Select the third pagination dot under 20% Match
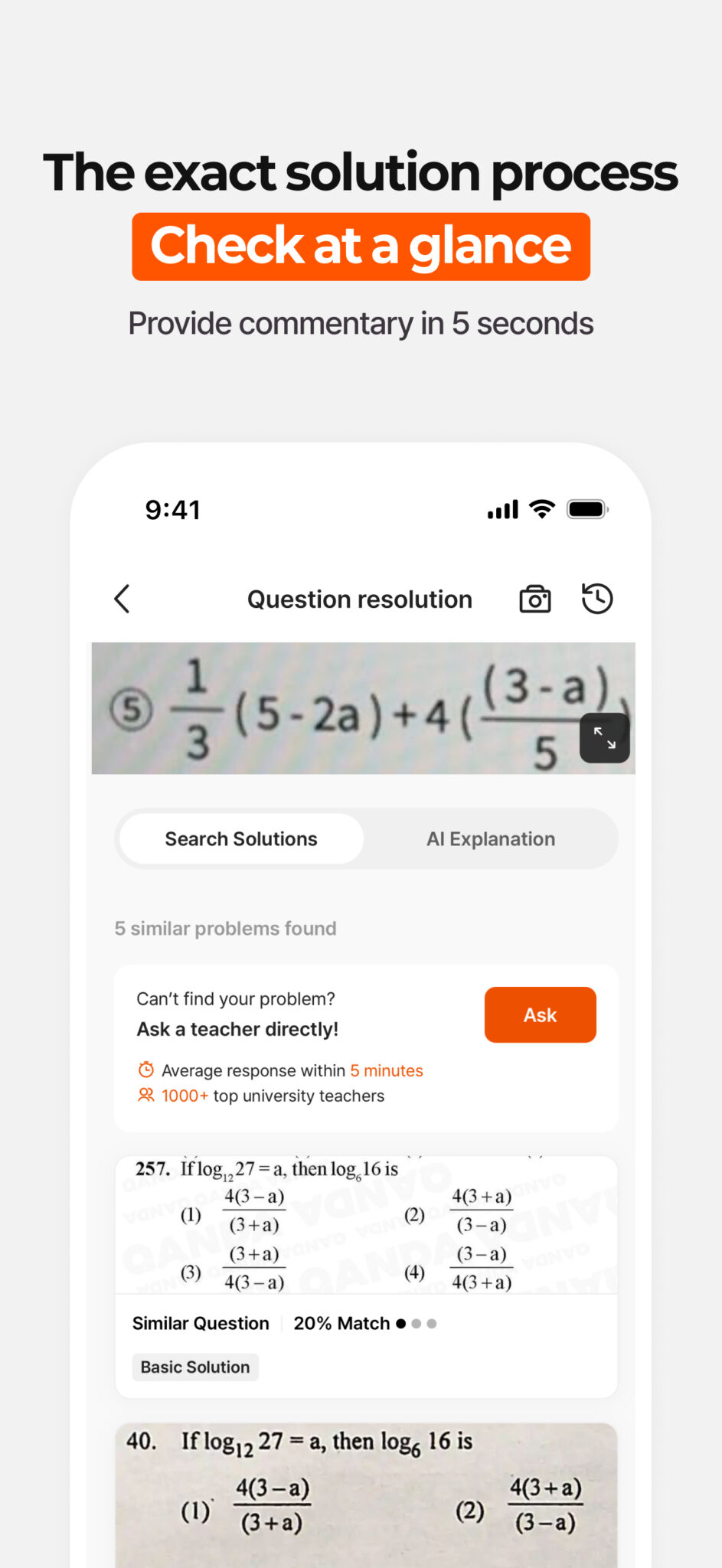722x1568 pixels. pyautogui.click(x=433, y=1323)
